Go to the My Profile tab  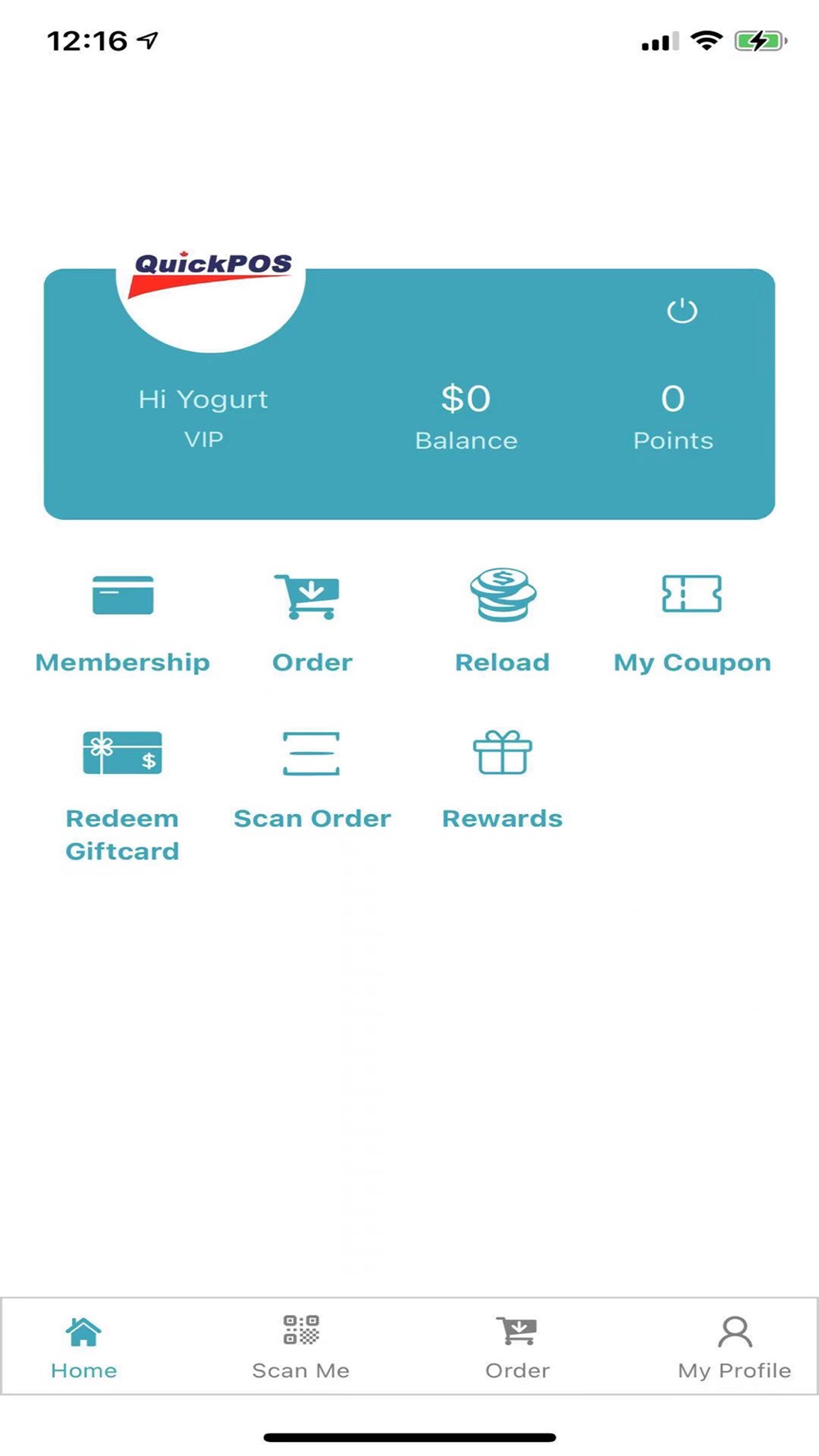(735, 1347)
